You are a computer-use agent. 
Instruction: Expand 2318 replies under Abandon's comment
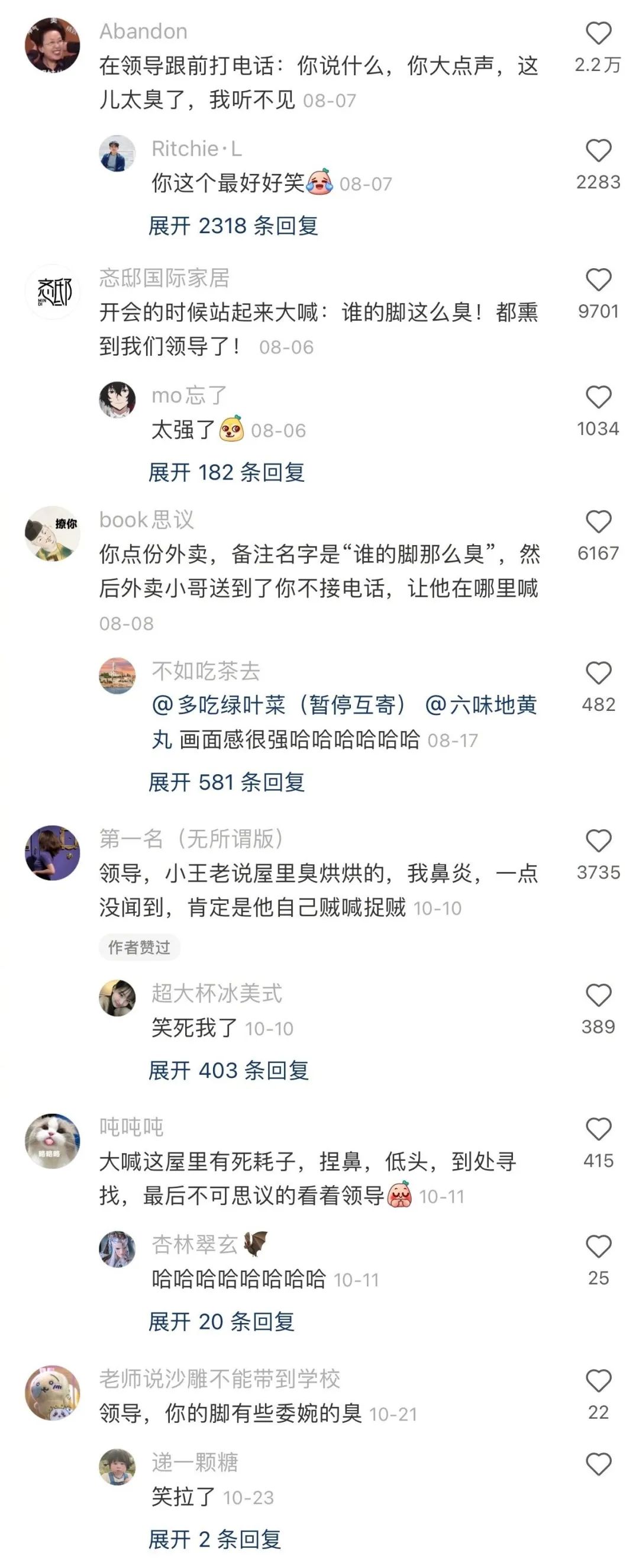tap(233, 226)
